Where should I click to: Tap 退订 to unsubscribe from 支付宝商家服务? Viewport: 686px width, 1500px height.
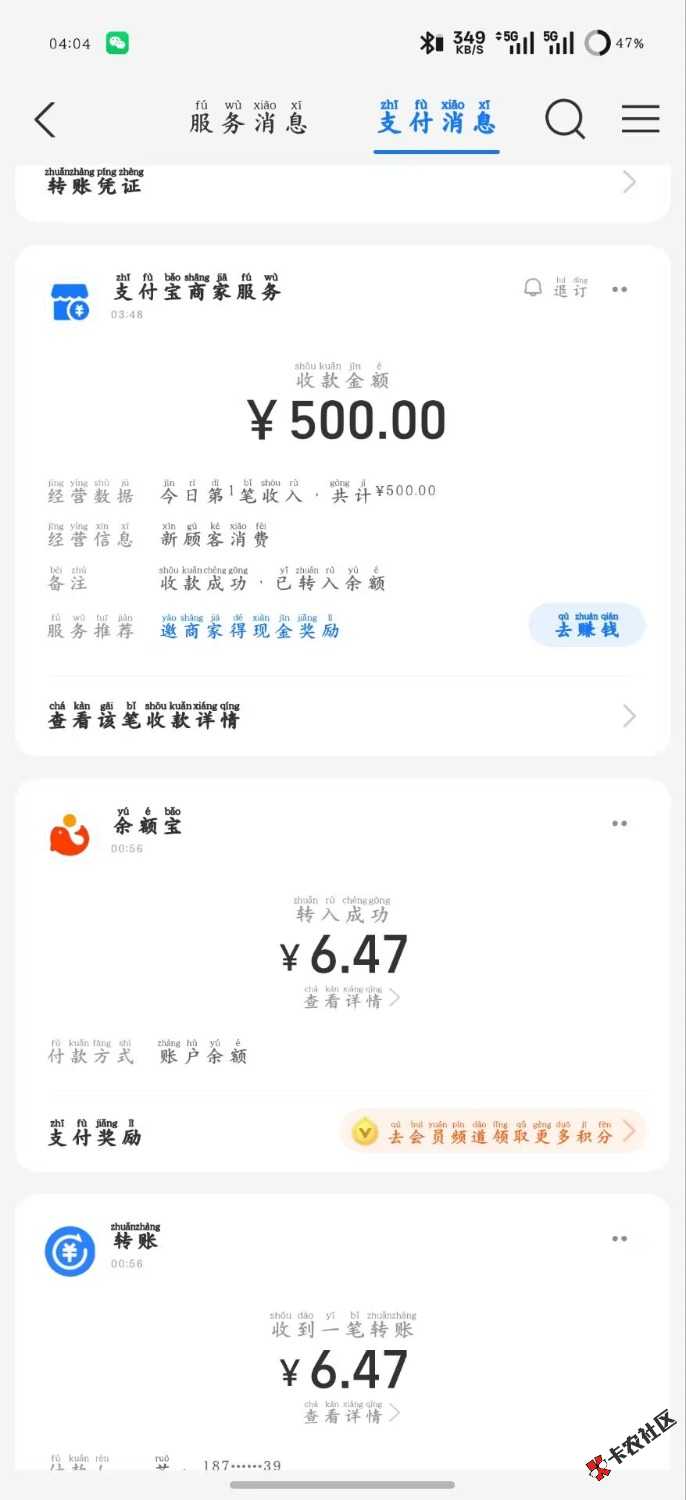click(560, 288)
